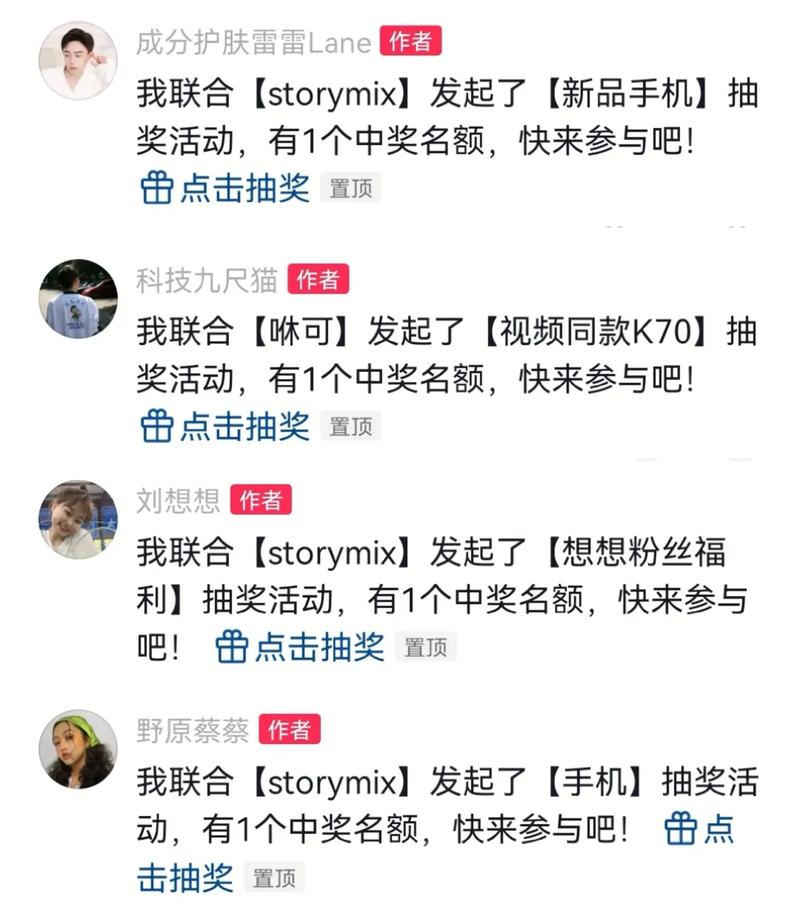800x913 pixels.
Task: Open 点击抽奖 in the 想想粉丝福利 lottery comment
Action: tap(318, 646)
